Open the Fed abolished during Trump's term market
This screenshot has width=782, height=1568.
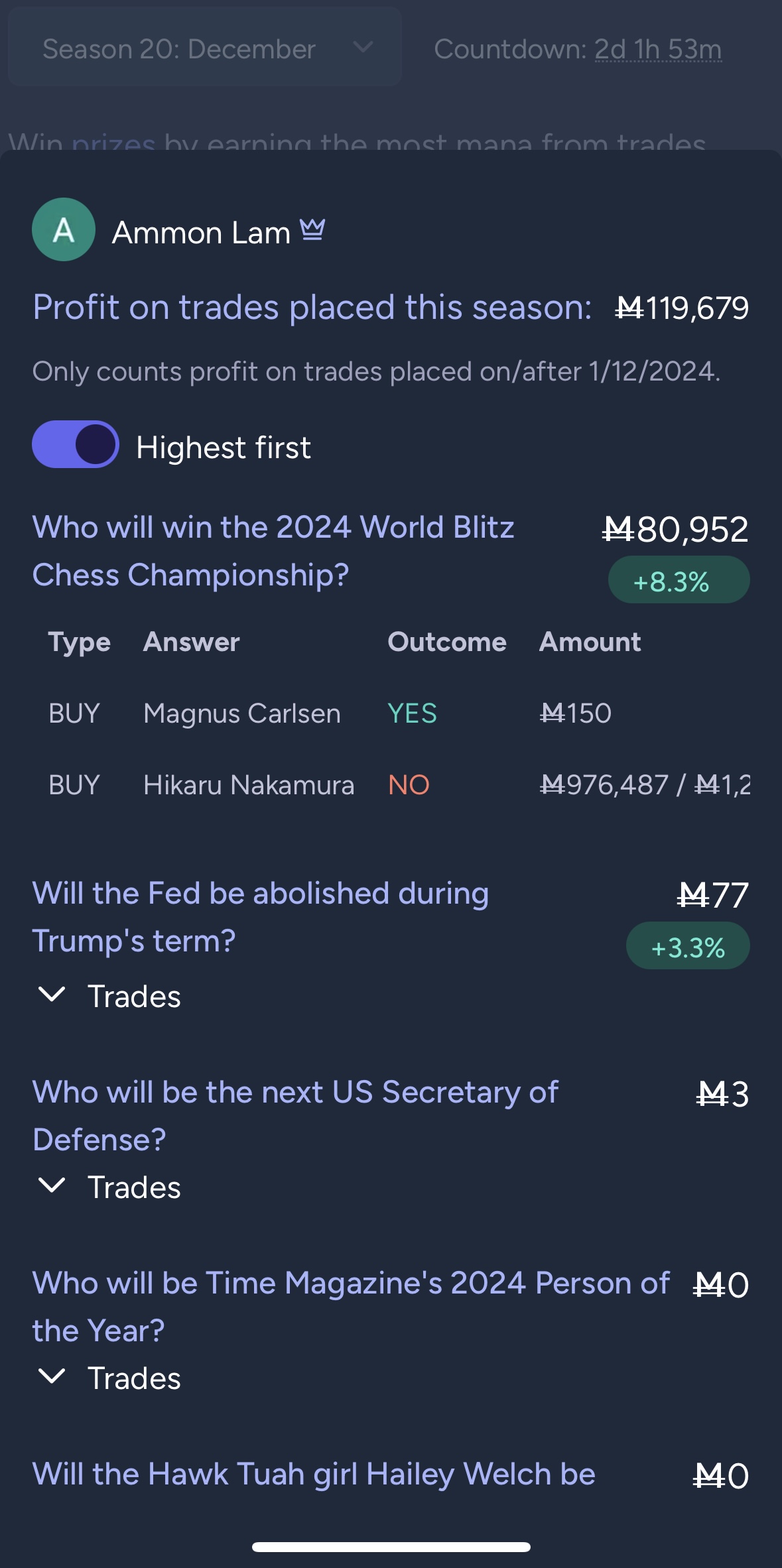(x=261, y=917)
